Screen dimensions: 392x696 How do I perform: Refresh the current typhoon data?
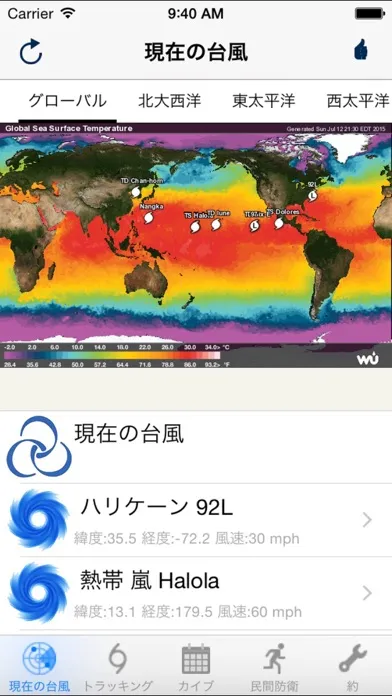(x=31, y=52)
